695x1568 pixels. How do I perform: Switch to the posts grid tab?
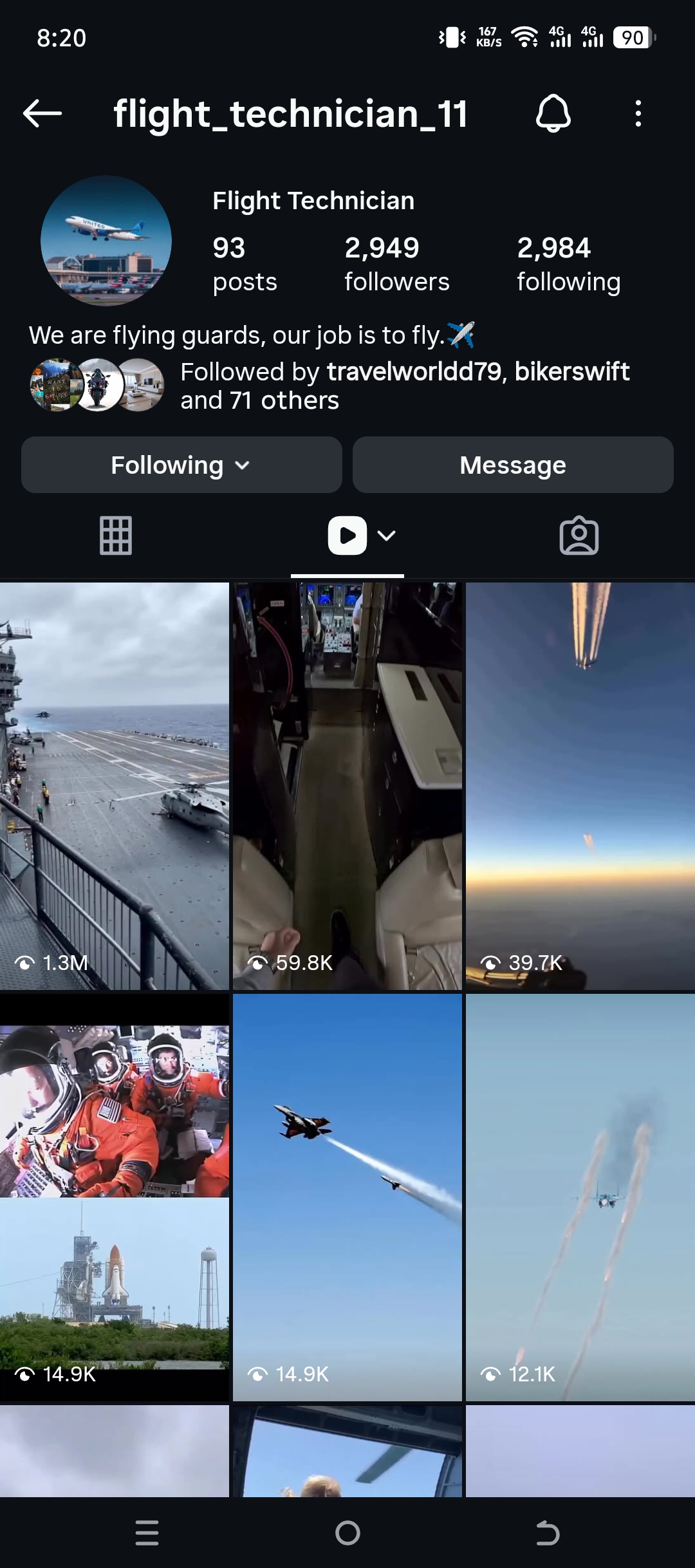(x=115, y=535)
